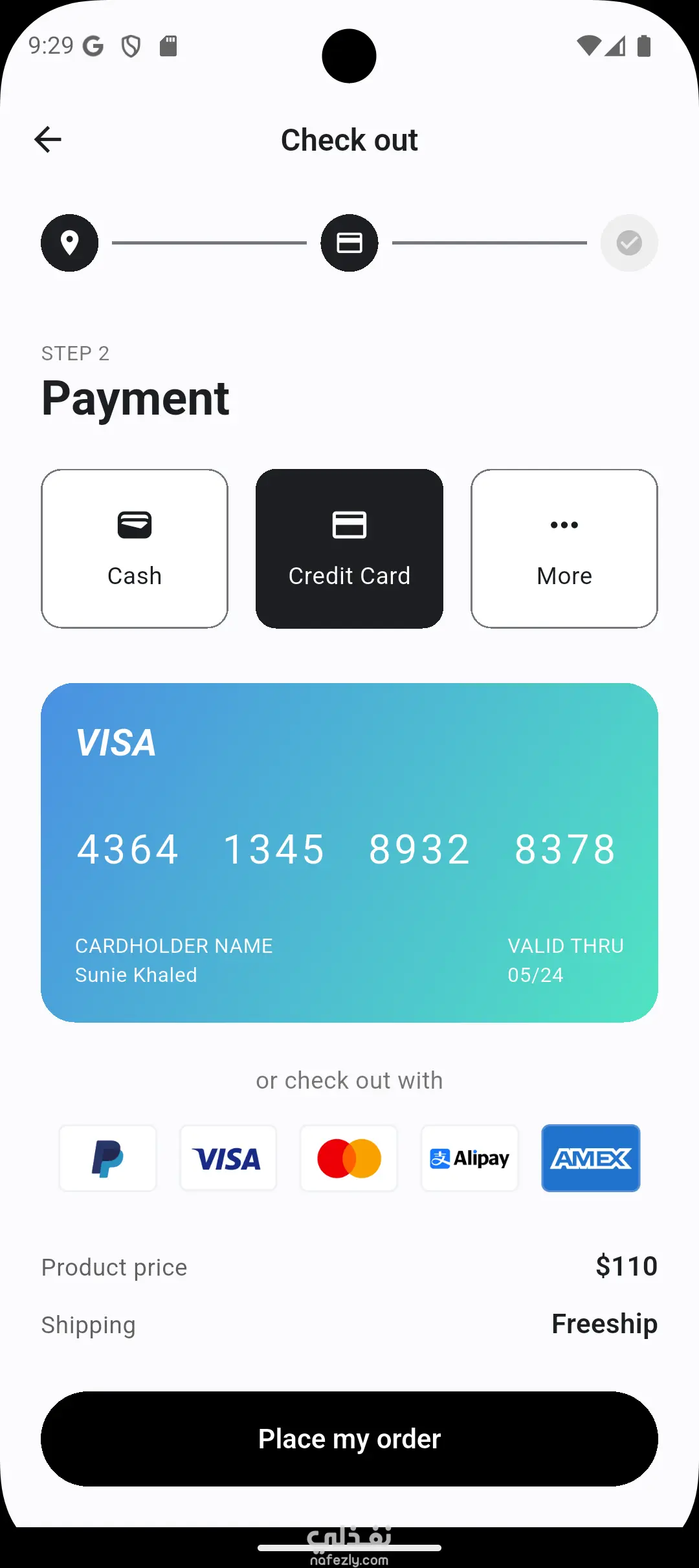The image size is (699, 1568).
Task: Choose the Credit Card payment option
Action: point(349,549)
